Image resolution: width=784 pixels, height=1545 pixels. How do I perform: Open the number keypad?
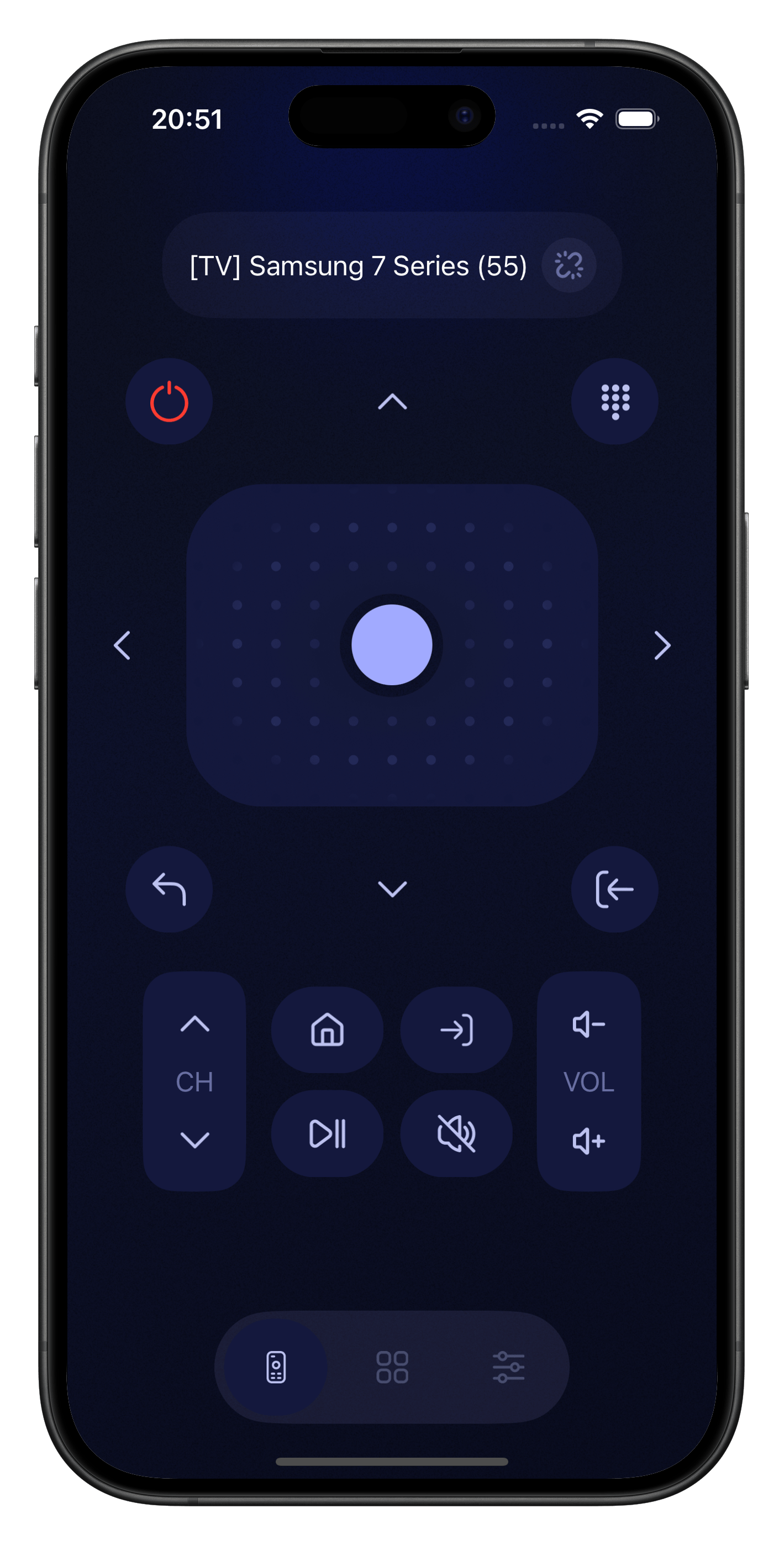pos(615,402)
